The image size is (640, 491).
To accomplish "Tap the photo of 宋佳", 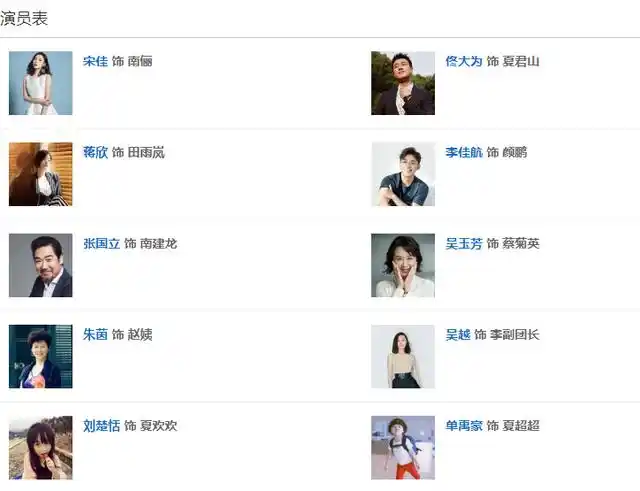I will (40, 83).
